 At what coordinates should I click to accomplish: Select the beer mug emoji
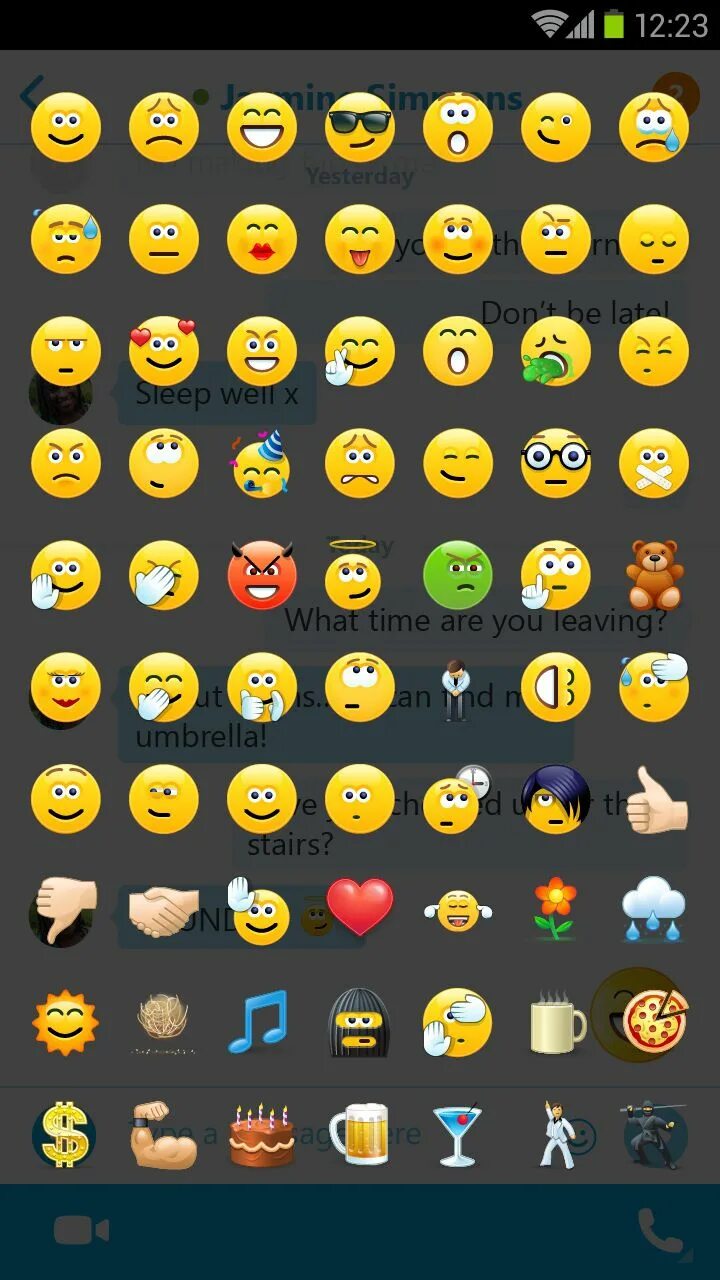coord(360,1135)
